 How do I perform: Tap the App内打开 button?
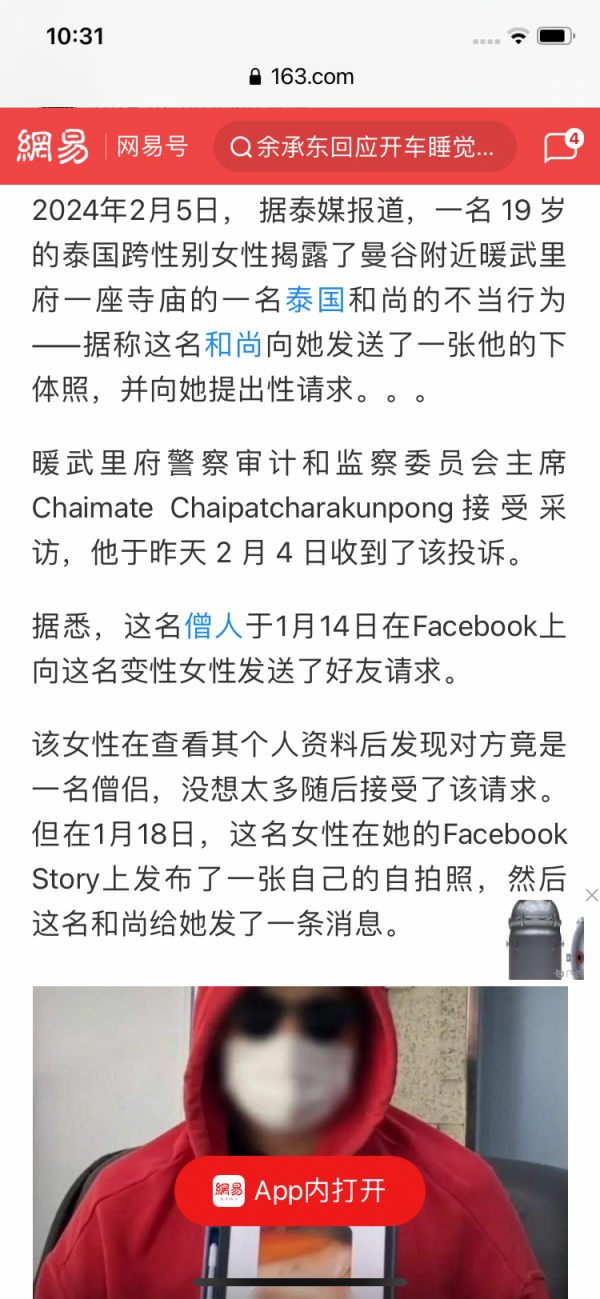(300, 1191)
